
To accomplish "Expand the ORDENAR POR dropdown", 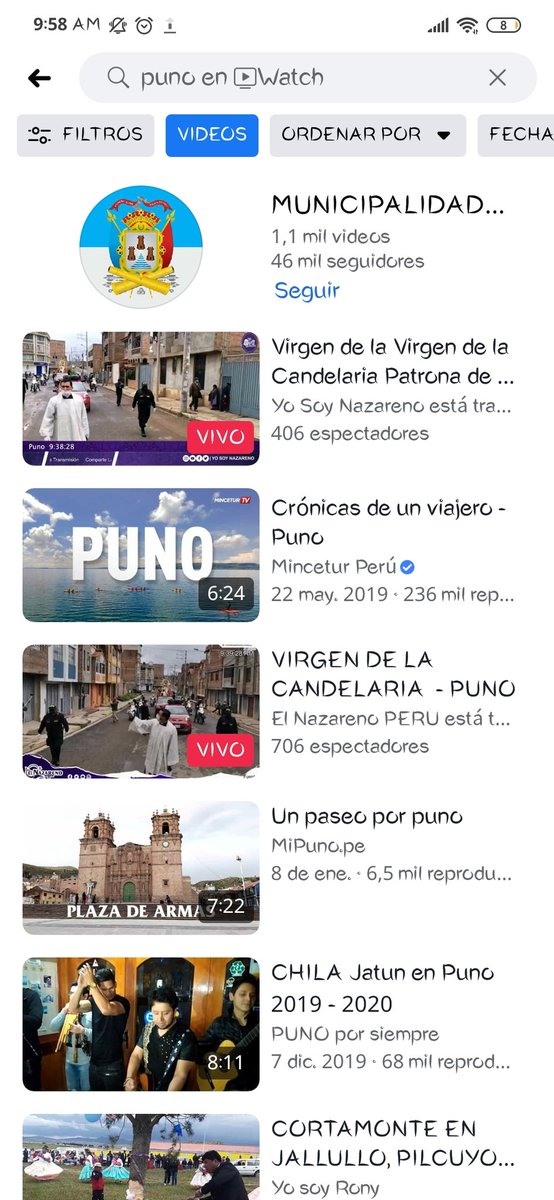I will pos(367,135).
